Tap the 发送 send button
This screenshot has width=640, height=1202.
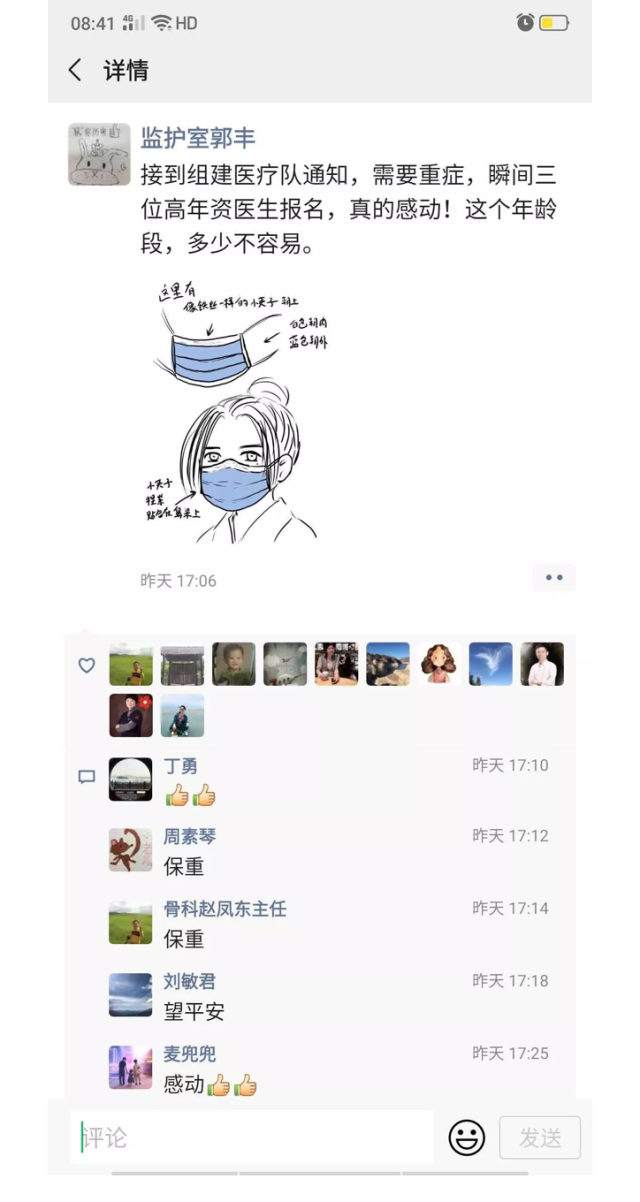click(x=539, y=1138)
